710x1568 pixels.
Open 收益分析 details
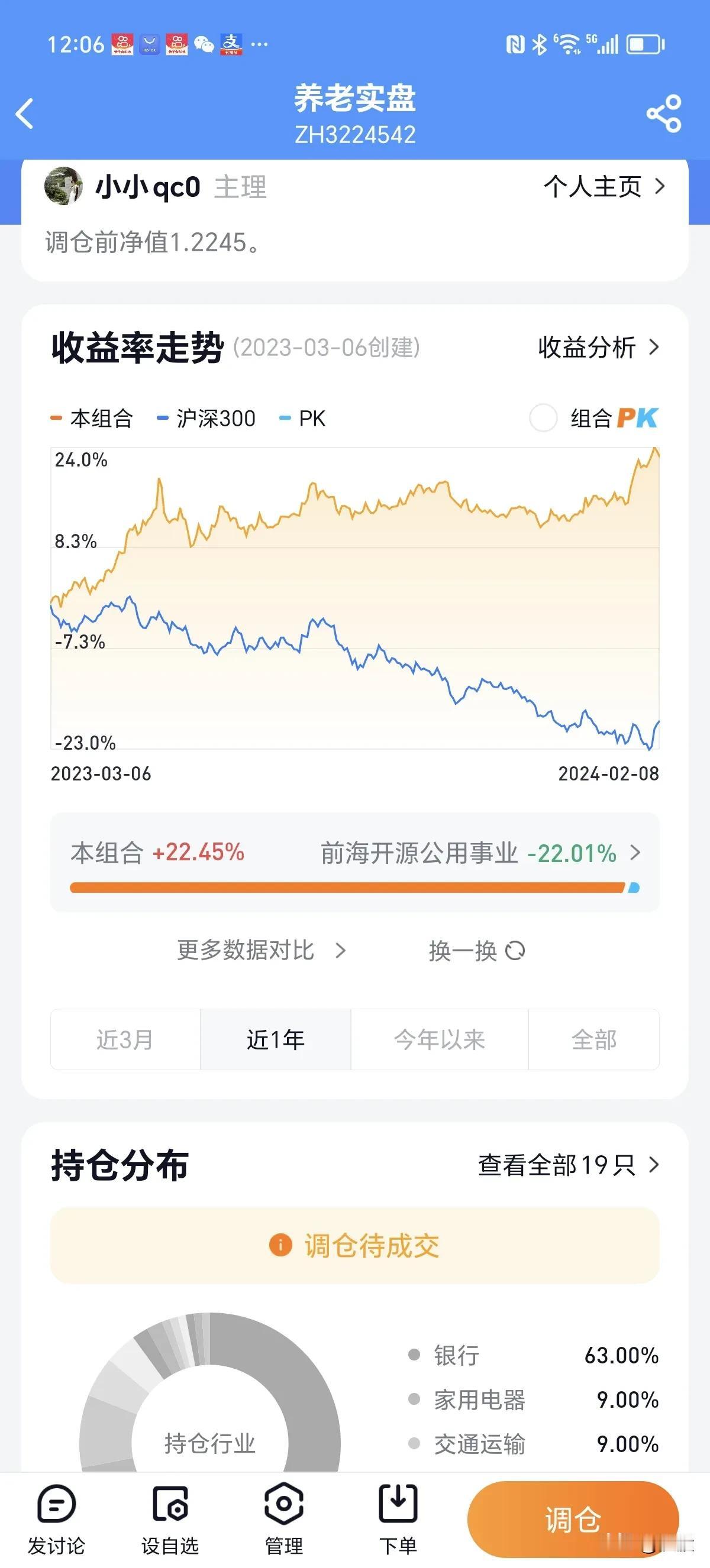pos(599,348)
